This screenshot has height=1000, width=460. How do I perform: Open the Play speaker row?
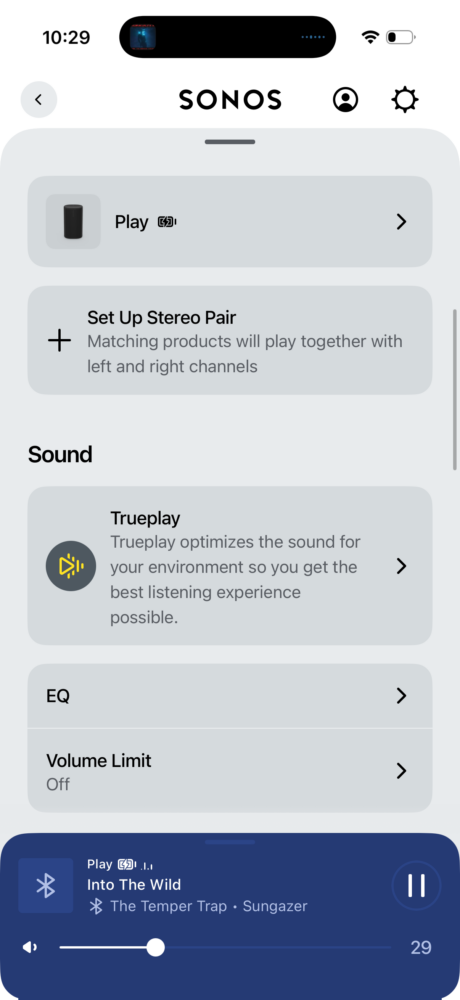tap(230, 221)
